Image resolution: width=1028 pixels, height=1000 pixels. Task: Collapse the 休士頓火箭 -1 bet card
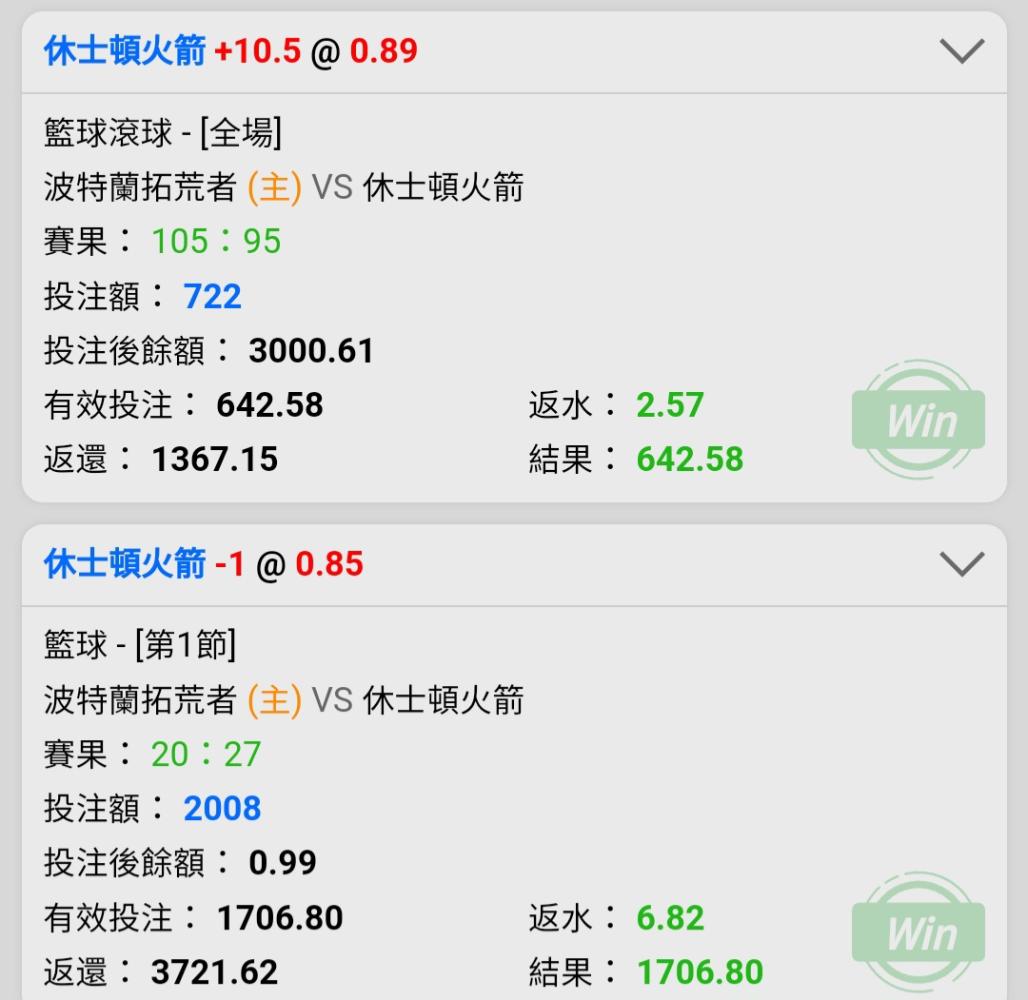pos(962,564)
